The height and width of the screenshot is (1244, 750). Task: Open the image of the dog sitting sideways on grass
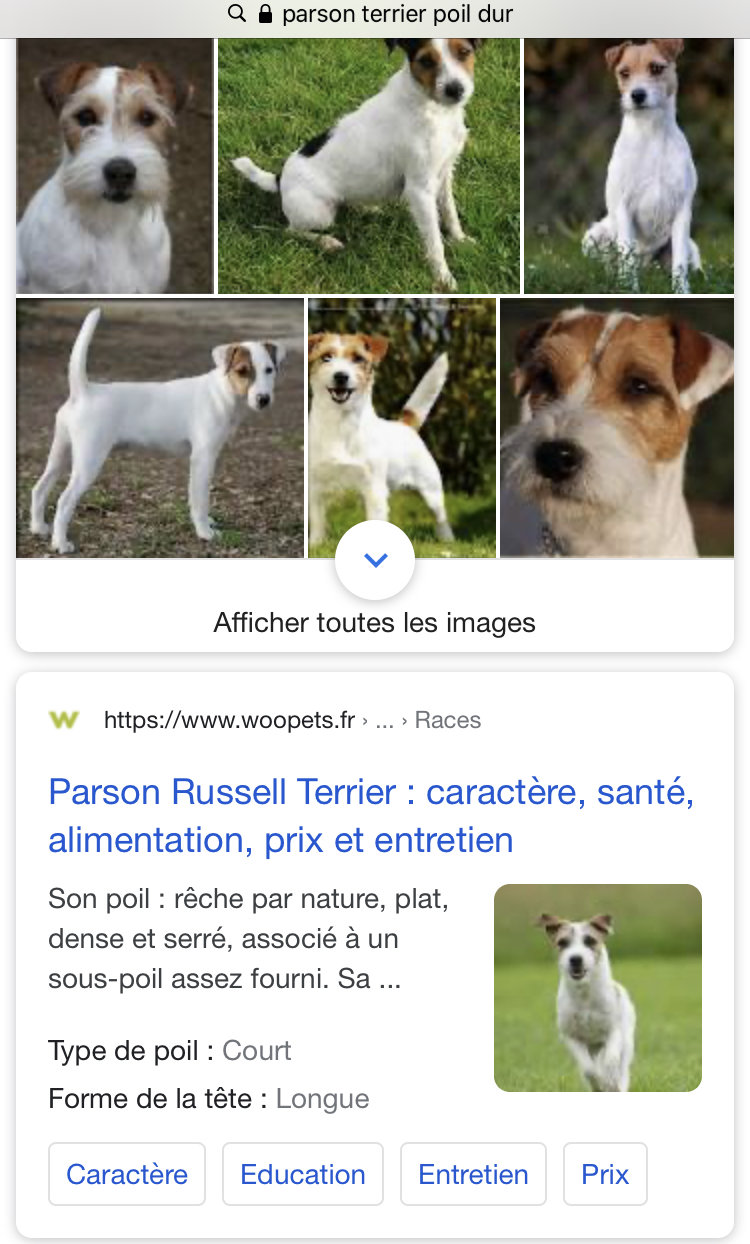coord(369,166)
